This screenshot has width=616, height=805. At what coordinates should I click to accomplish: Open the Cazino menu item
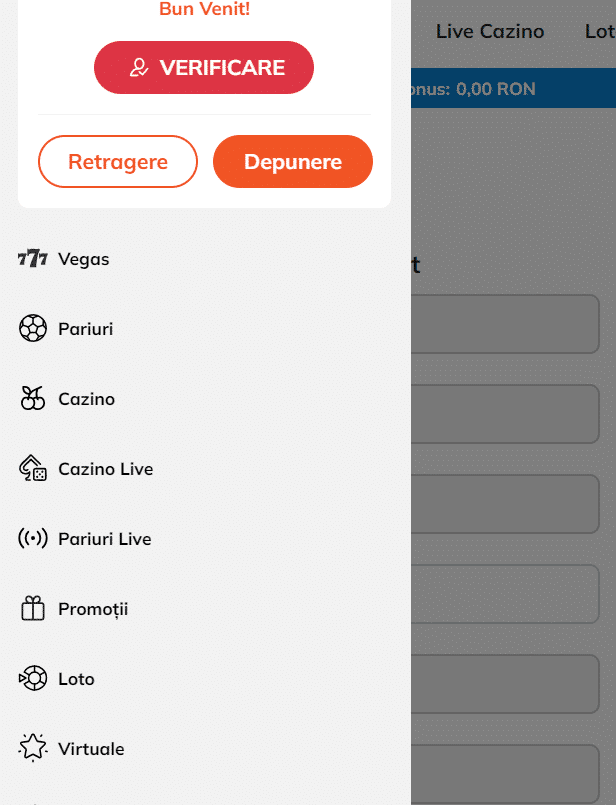click(86, 399)
